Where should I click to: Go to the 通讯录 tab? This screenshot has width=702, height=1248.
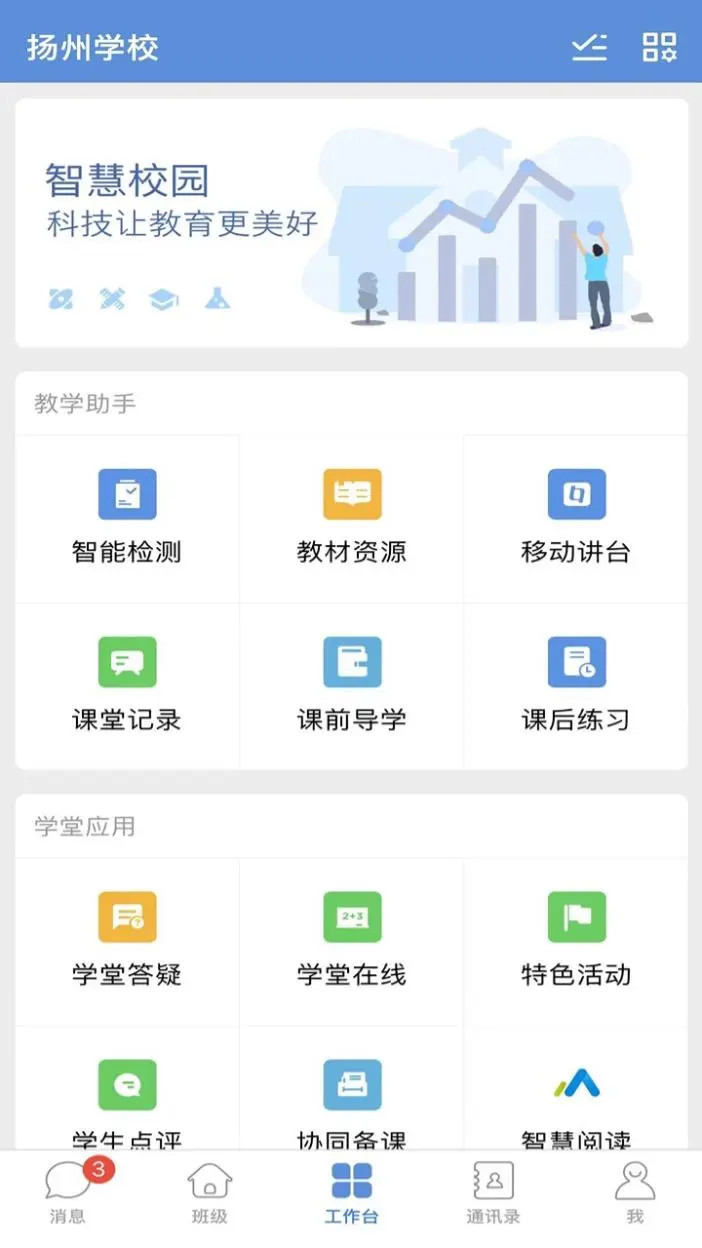pyautogui.click(x=493, y=1194)
